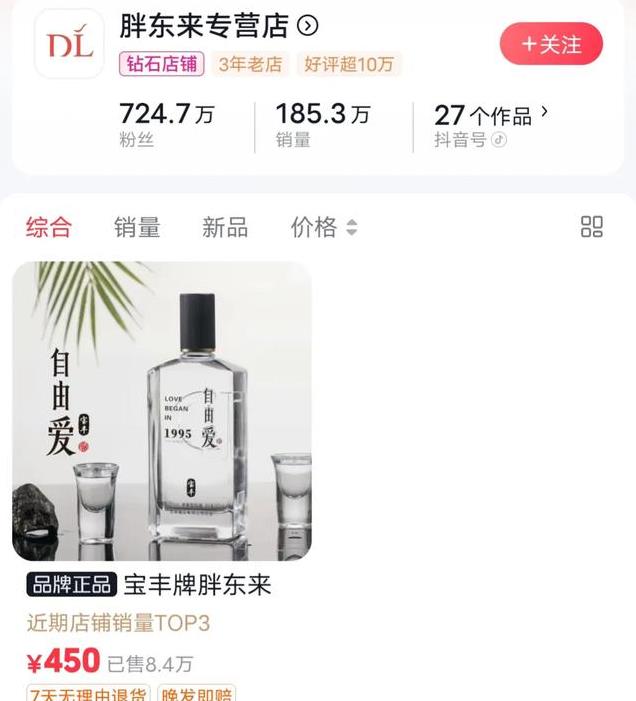Open the 宝丰牌胖东来 liquor product card

(162, 412)
